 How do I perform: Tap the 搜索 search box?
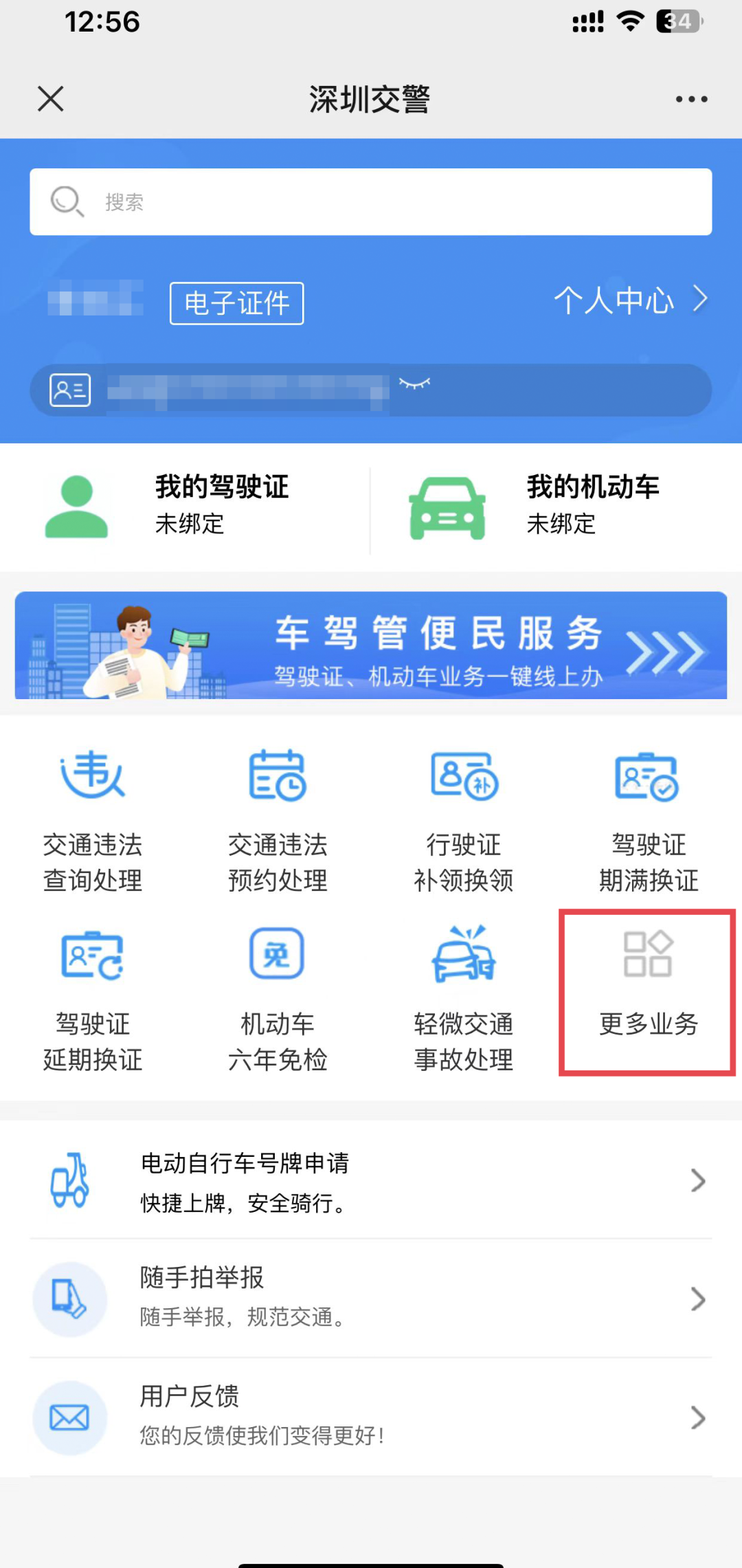coord(371,202)
